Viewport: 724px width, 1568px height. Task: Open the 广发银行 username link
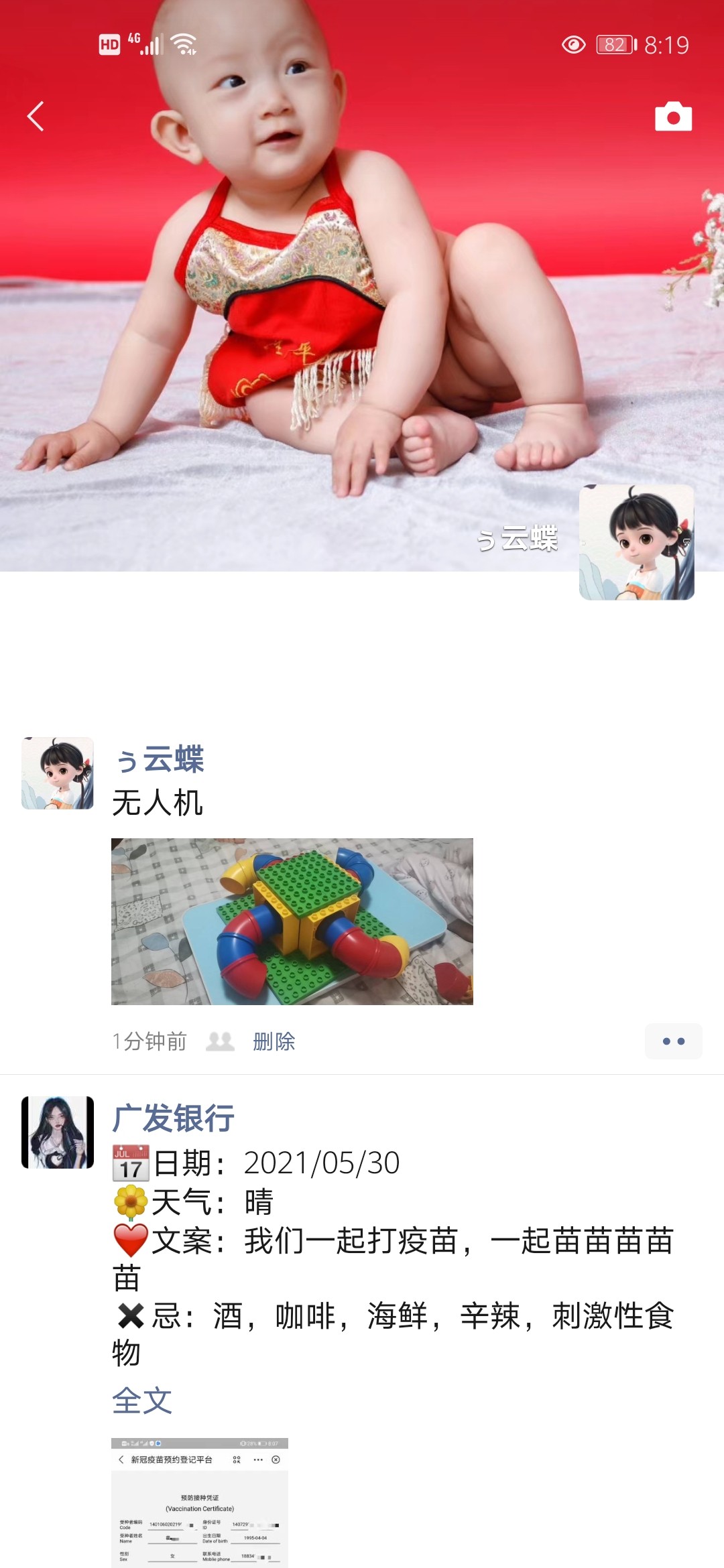173,1118
